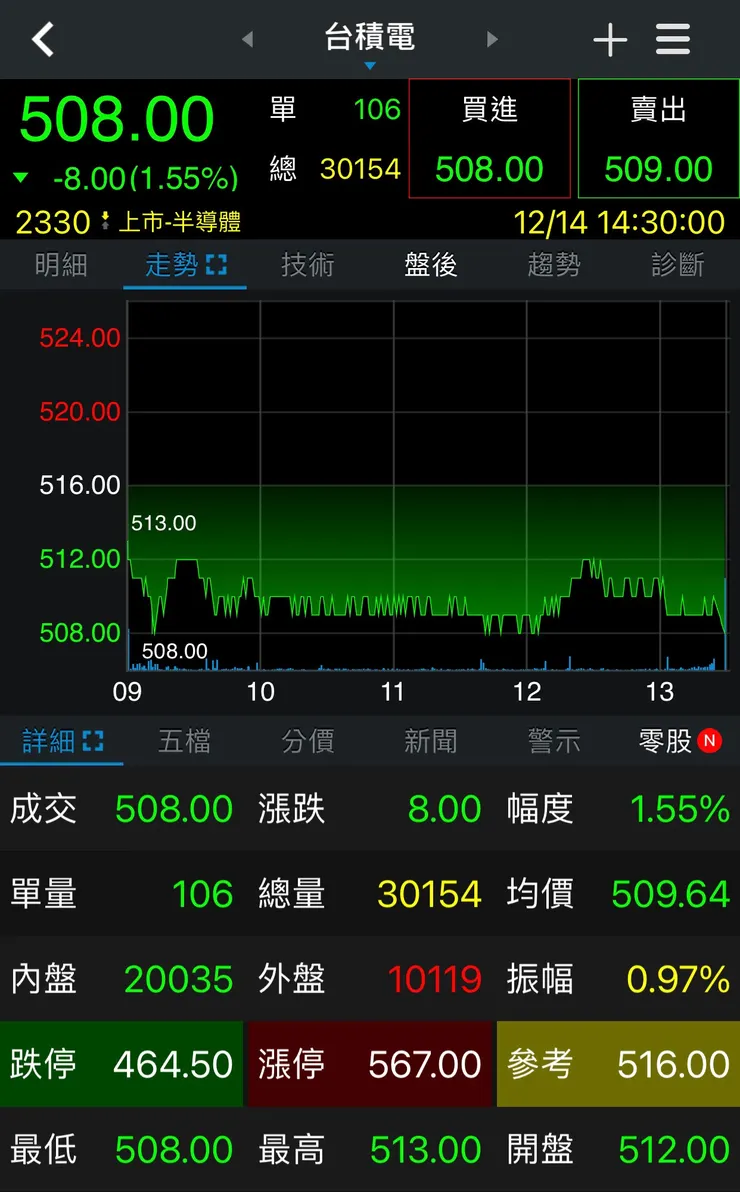Tap the 賣出 sell price panel

pyautogui.click(x=657, y=139)
